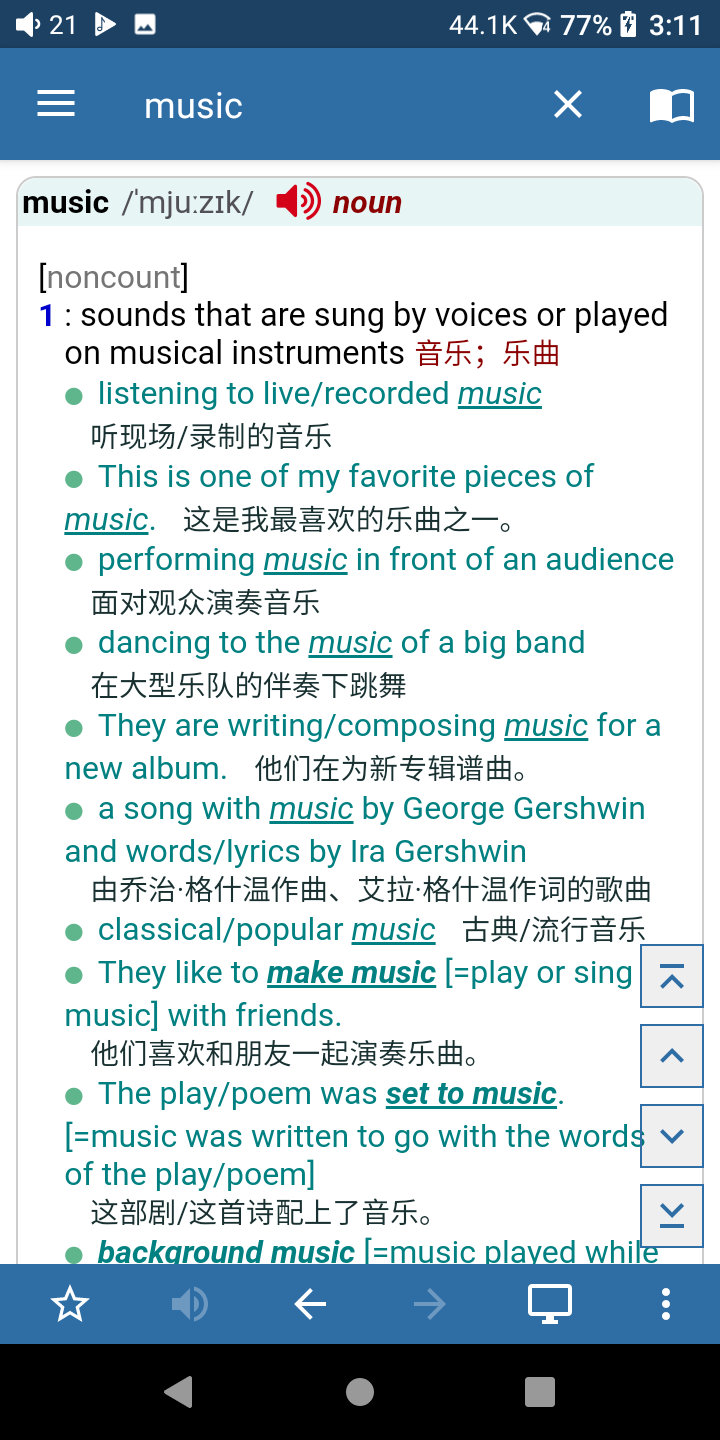Open the 'set to music' phrase link
720x1440 pixels.
[x=471, y=1094]
